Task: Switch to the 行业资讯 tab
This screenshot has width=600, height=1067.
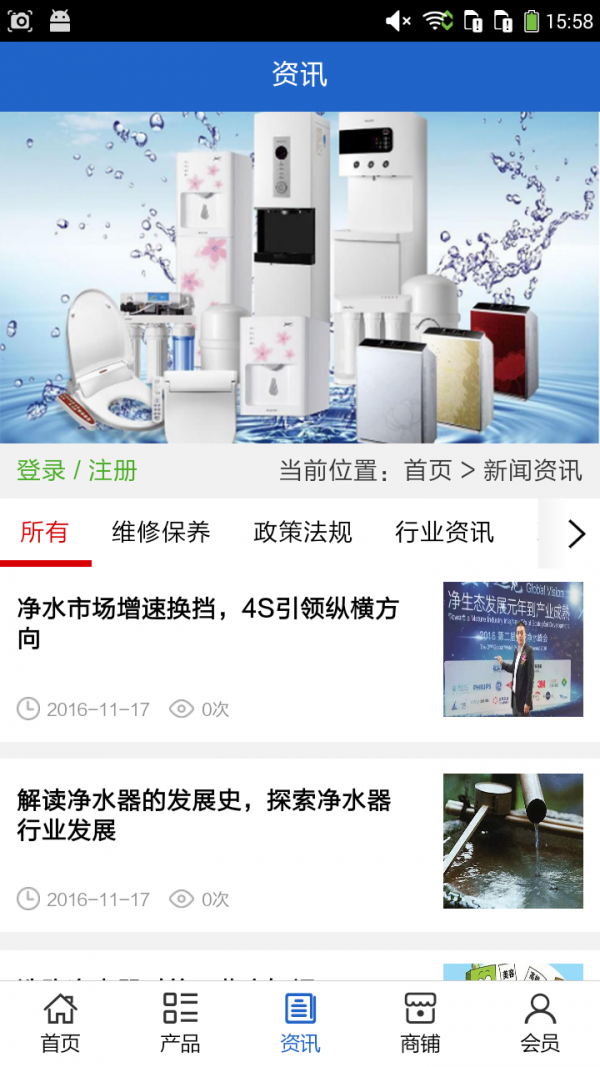Action: pos(444,532)
